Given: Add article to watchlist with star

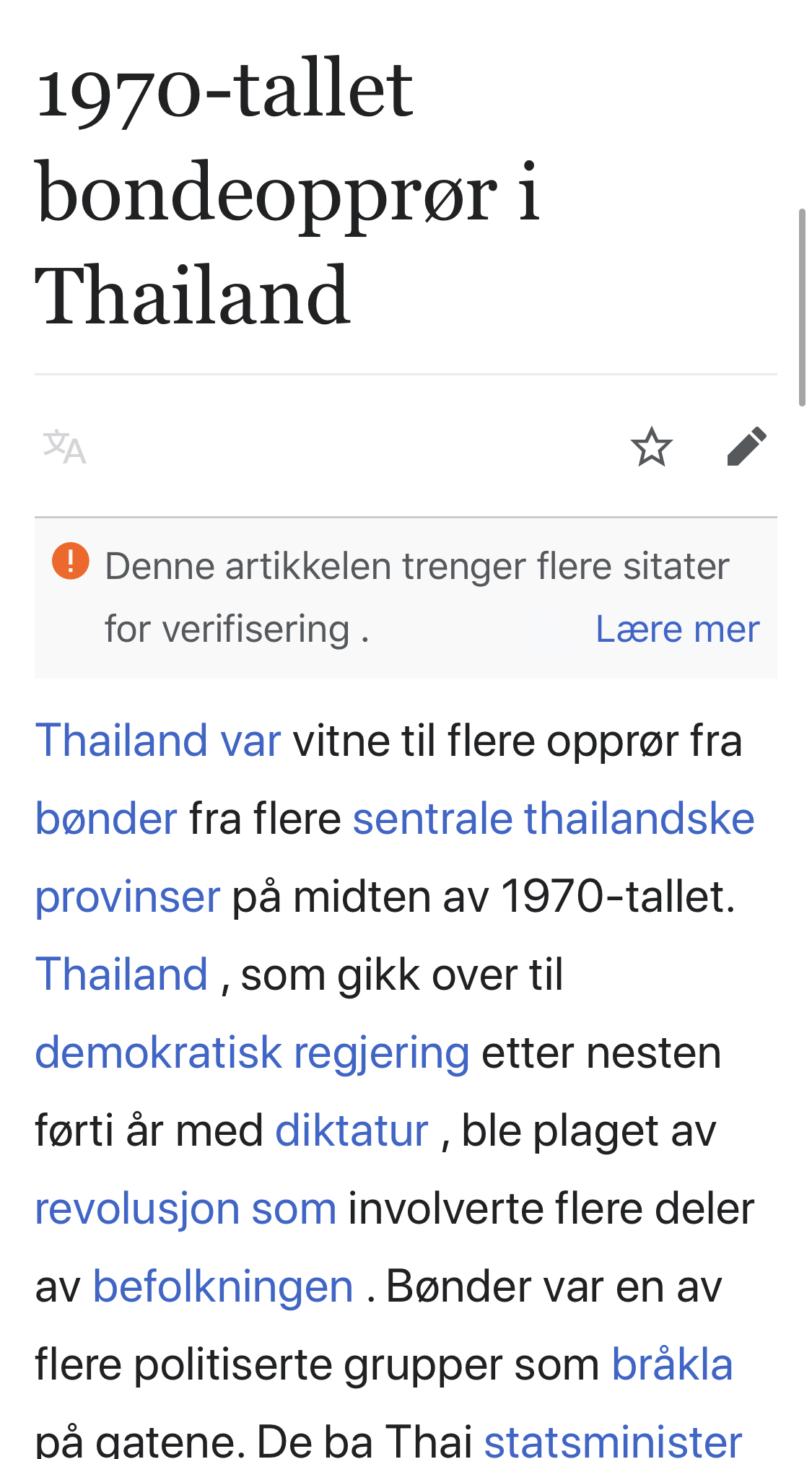Looking at the screenshot, I should coord(651,447).
